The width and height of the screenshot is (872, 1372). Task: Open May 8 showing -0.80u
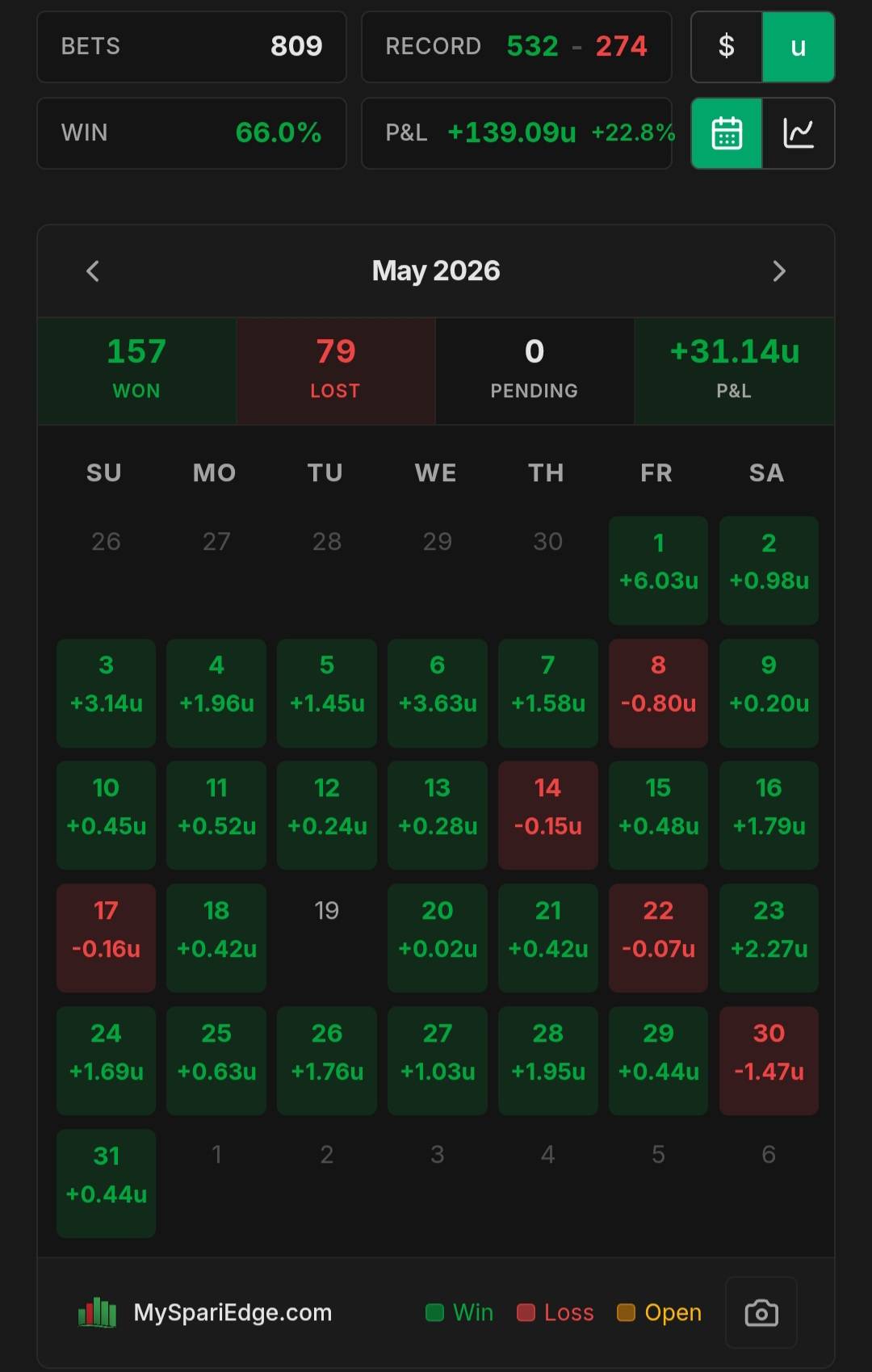pos(658,694)
